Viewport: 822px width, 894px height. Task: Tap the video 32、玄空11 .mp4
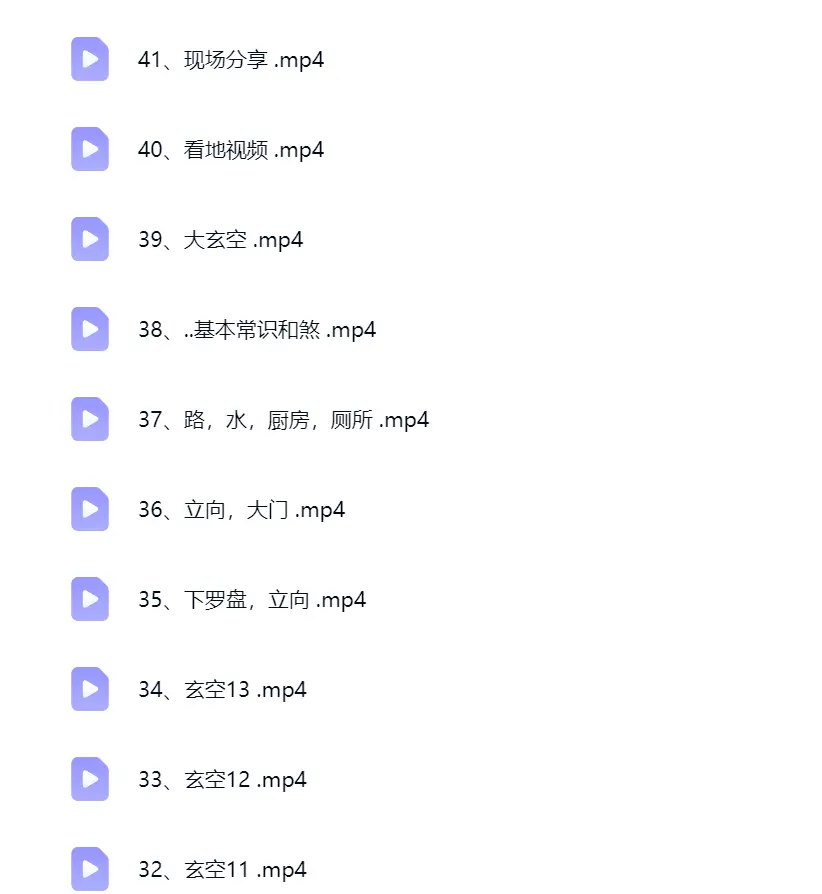222,870
